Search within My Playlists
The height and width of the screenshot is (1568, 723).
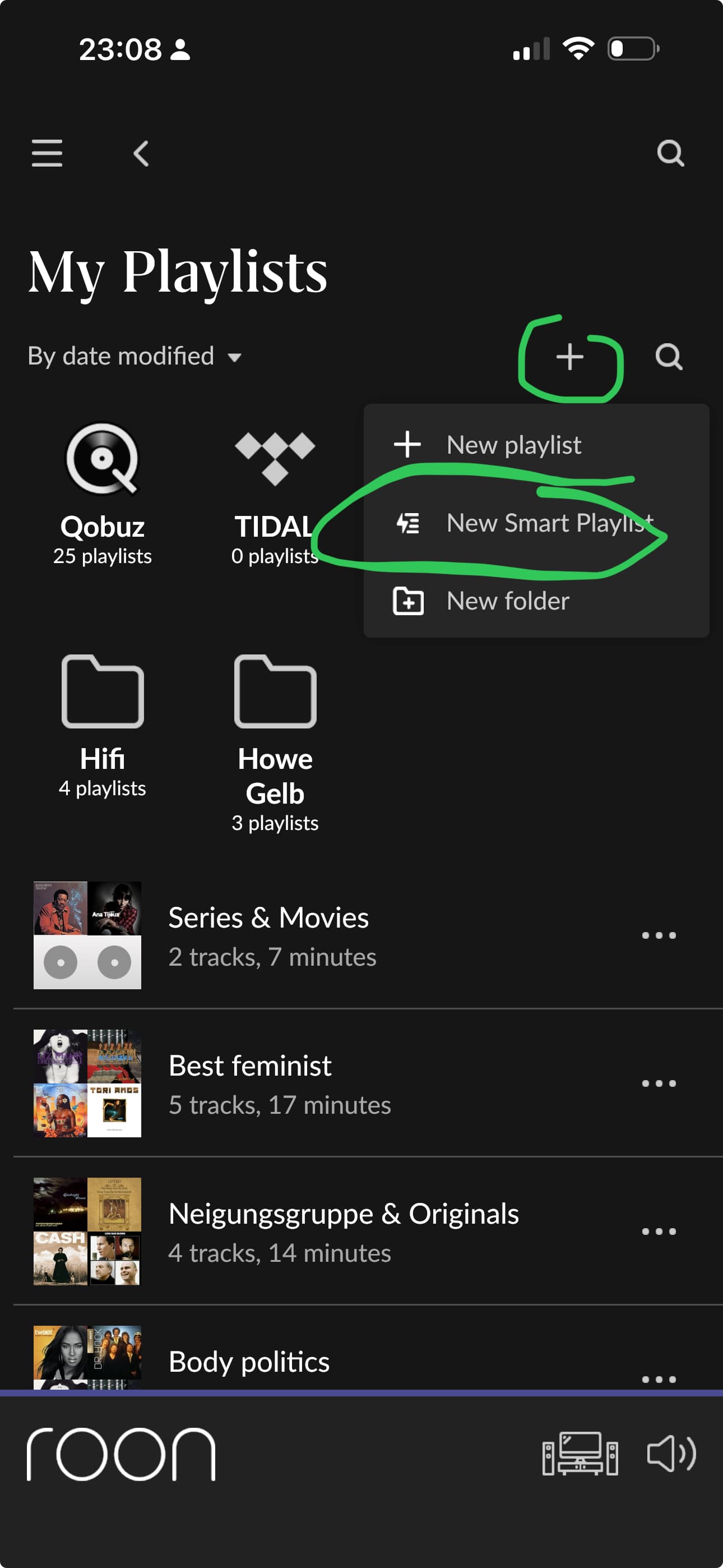coord(669,357)
